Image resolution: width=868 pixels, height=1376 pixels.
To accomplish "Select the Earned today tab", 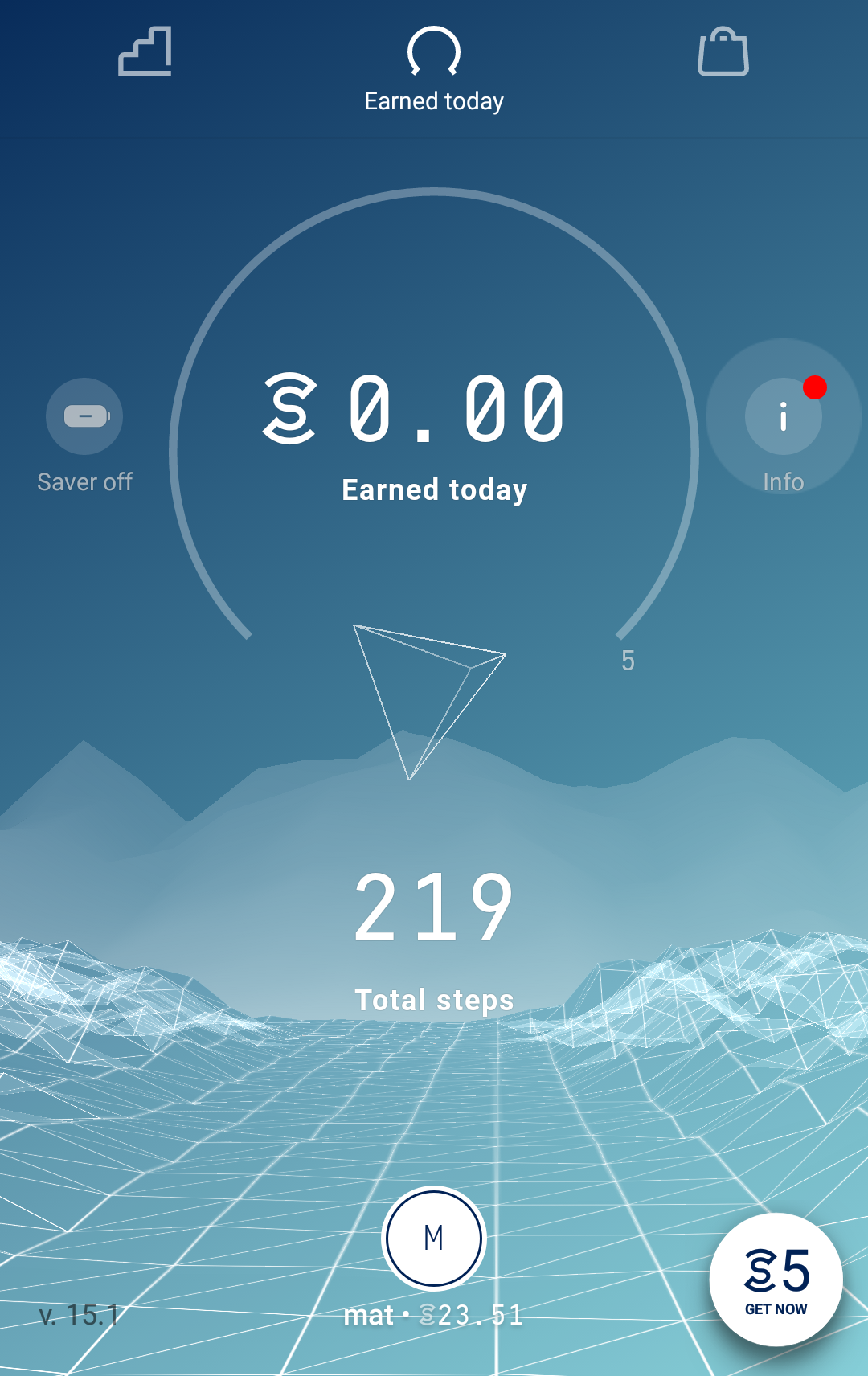I will point(434,69).
